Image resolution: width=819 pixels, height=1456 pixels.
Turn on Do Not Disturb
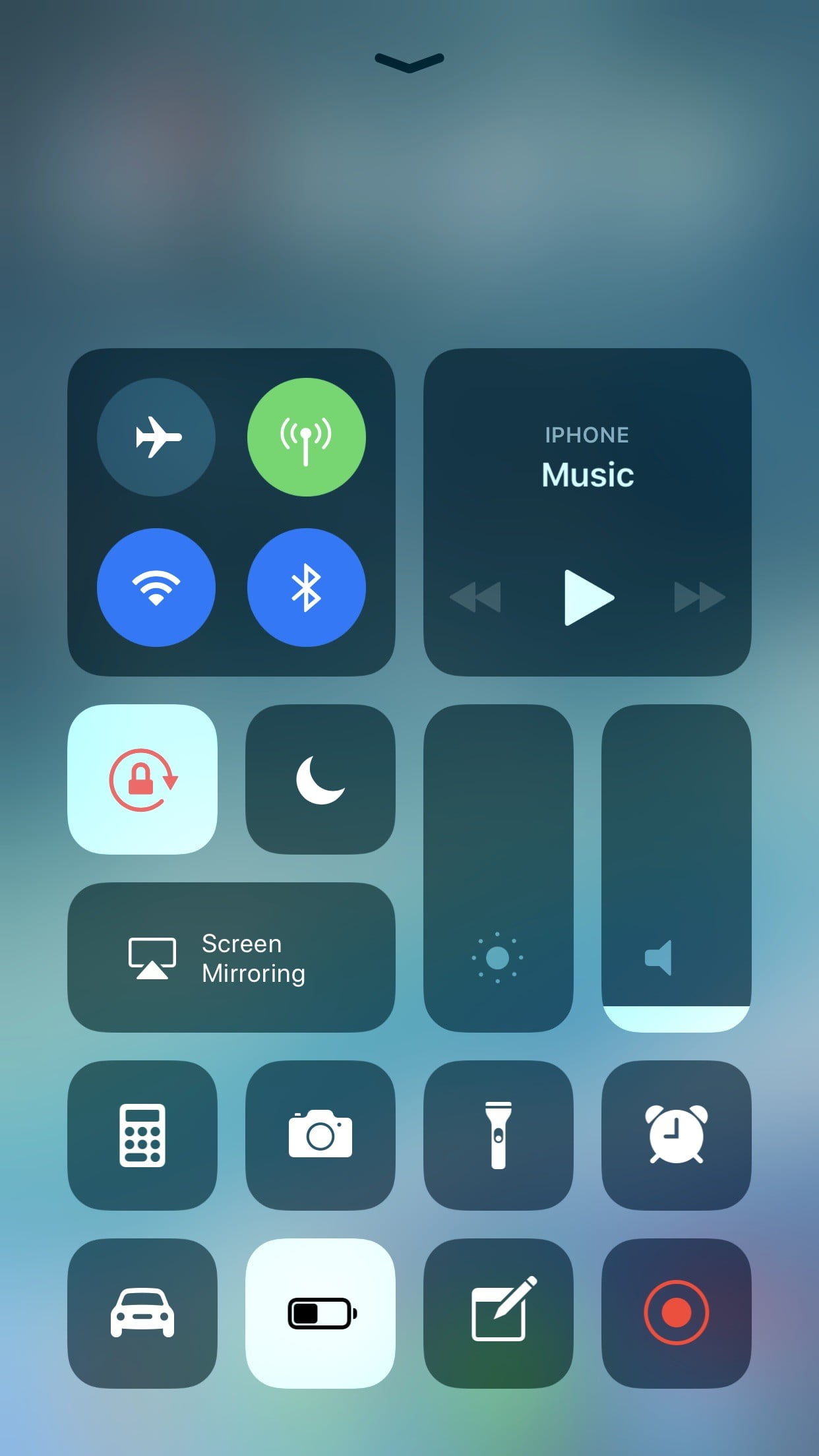320,779
